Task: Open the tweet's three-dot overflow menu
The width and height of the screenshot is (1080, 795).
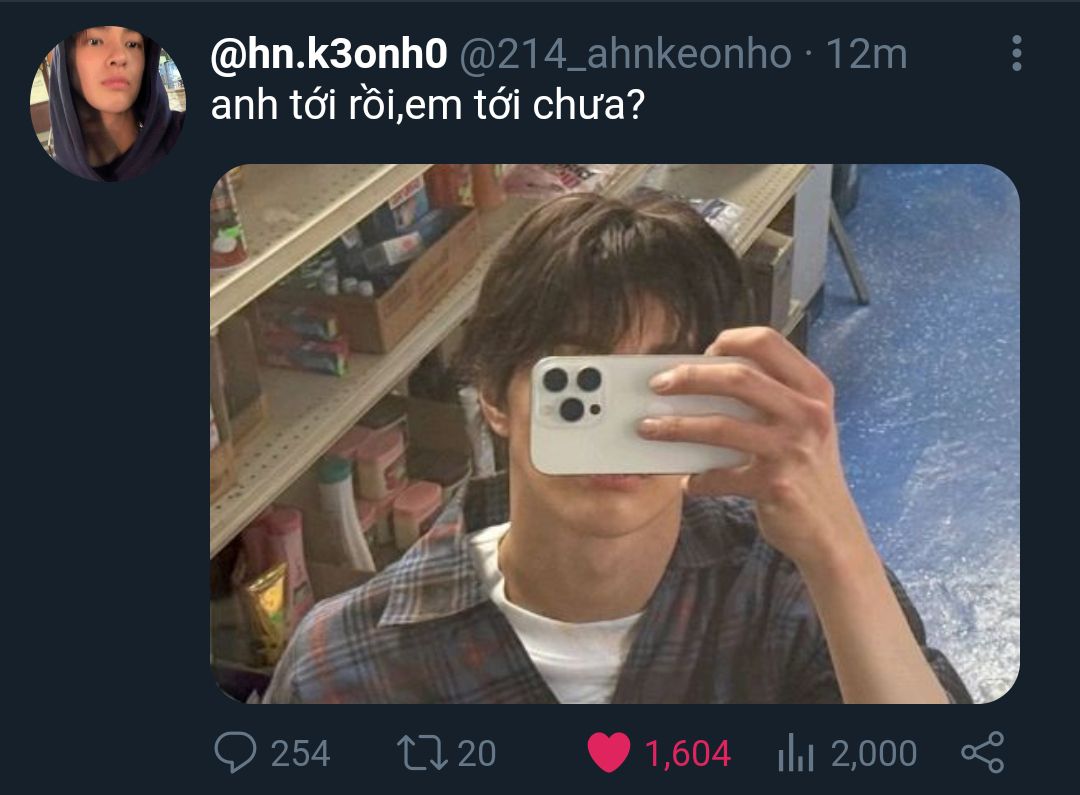Action: click(x=1016, y=53)
